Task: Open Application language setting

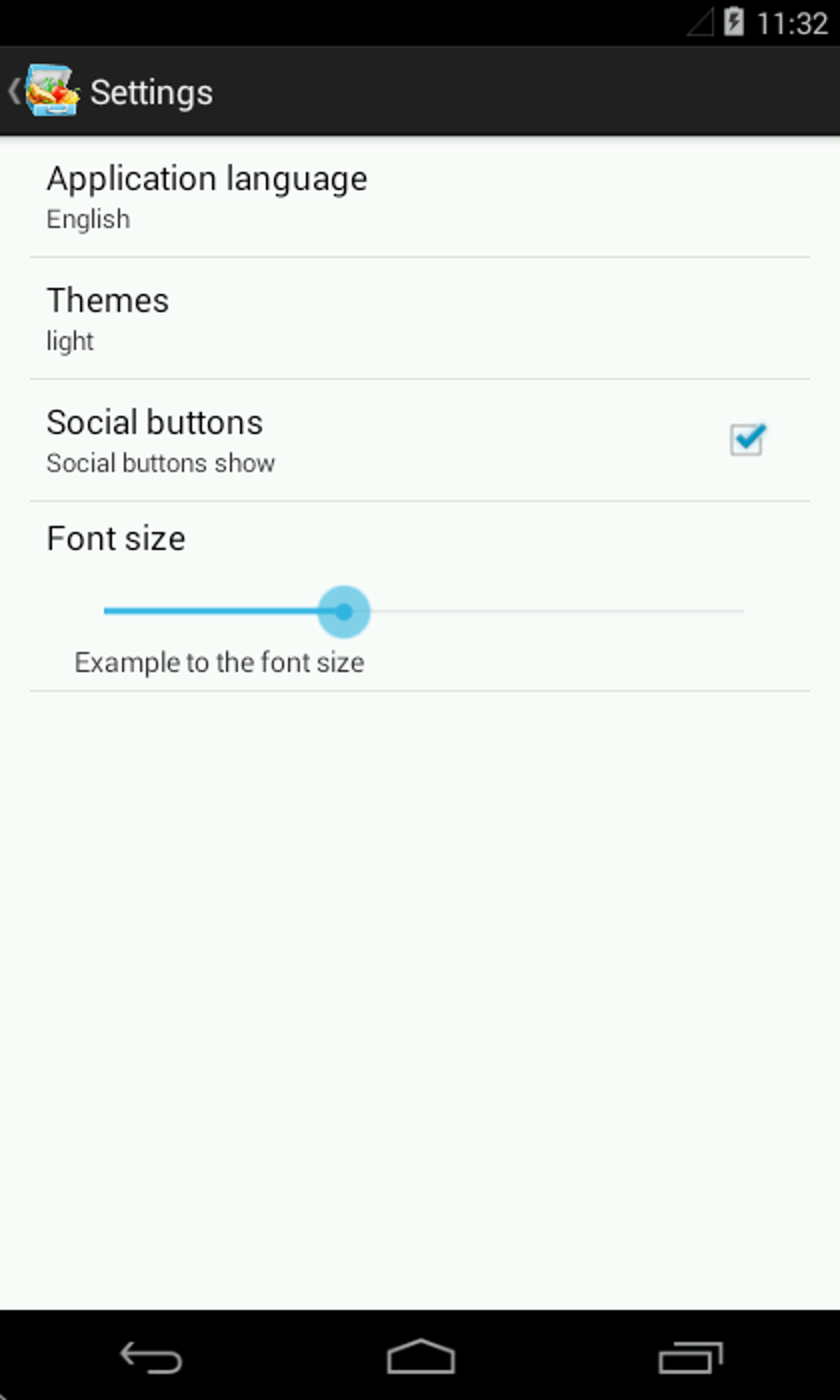Action: [x=420, y=197]
